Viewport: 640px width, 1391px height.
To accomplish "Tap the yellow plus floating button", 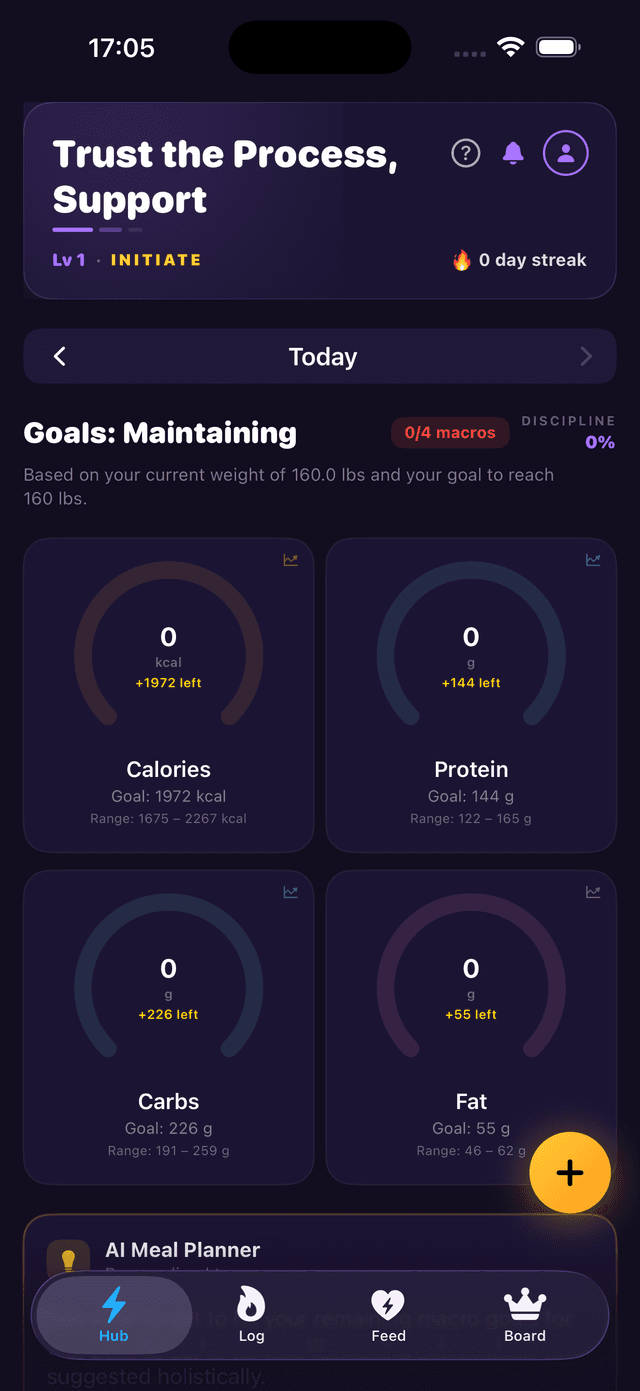I will point(570,1173).
